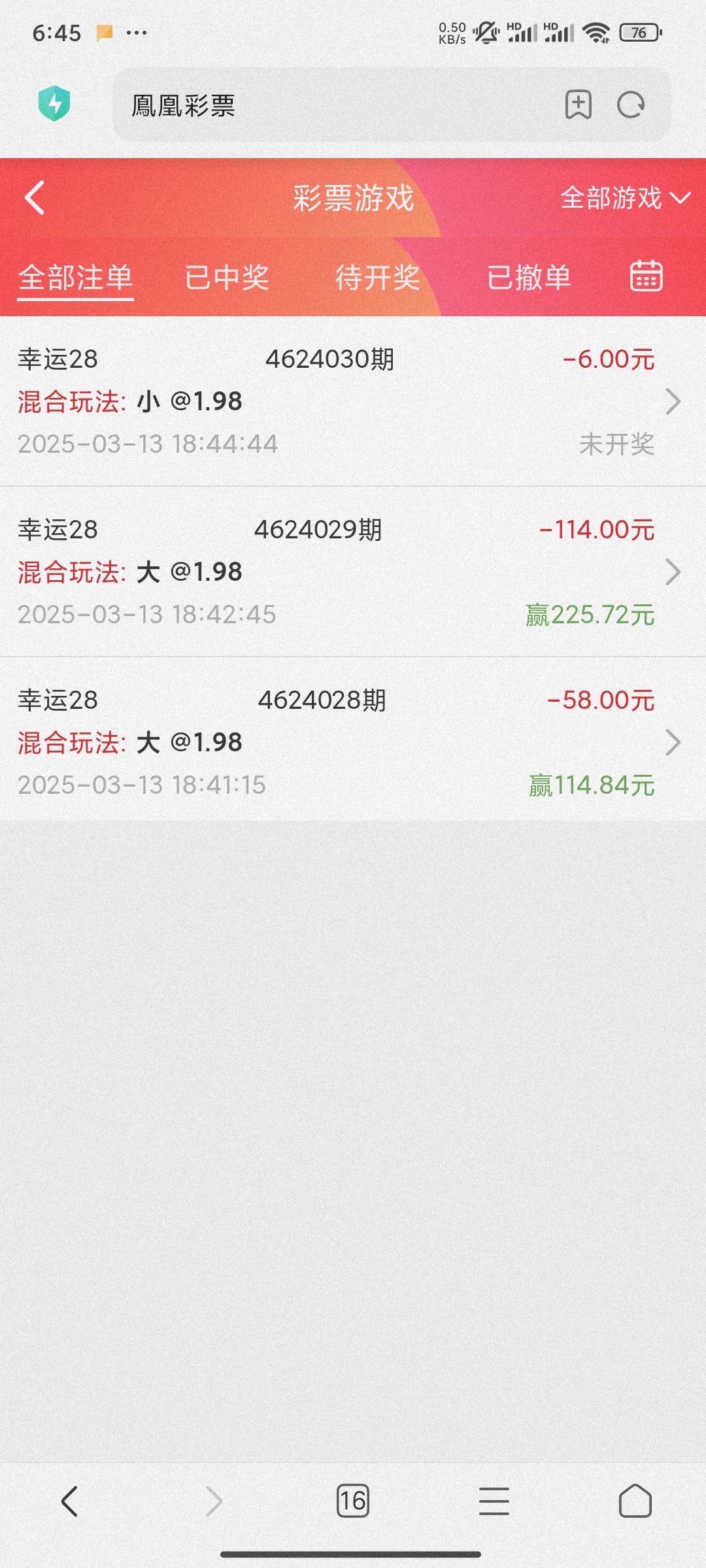Open the browser tab switcher showing 16
The height and width of the screenshot is (1568, 706).
pyautogui.click(x=353, y=1501)
